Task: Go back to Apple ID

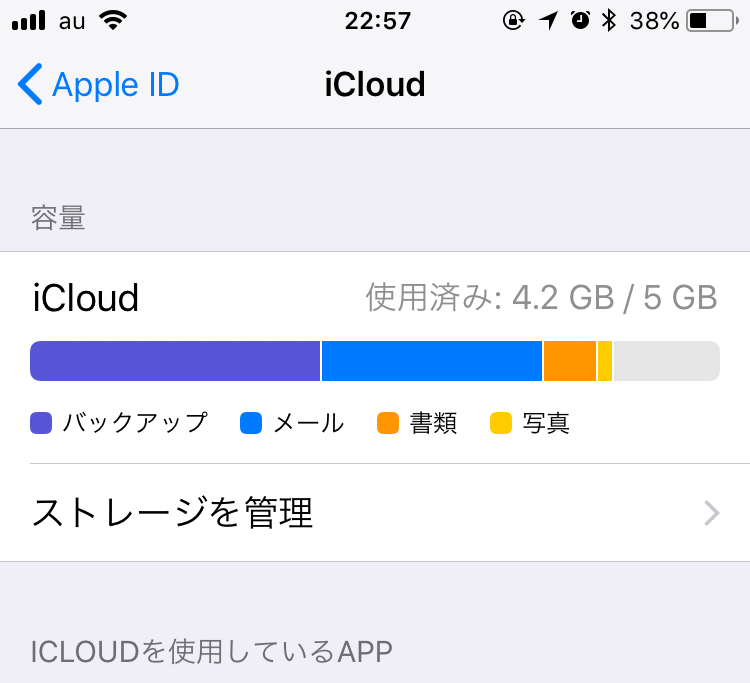Action: [98, 85]
